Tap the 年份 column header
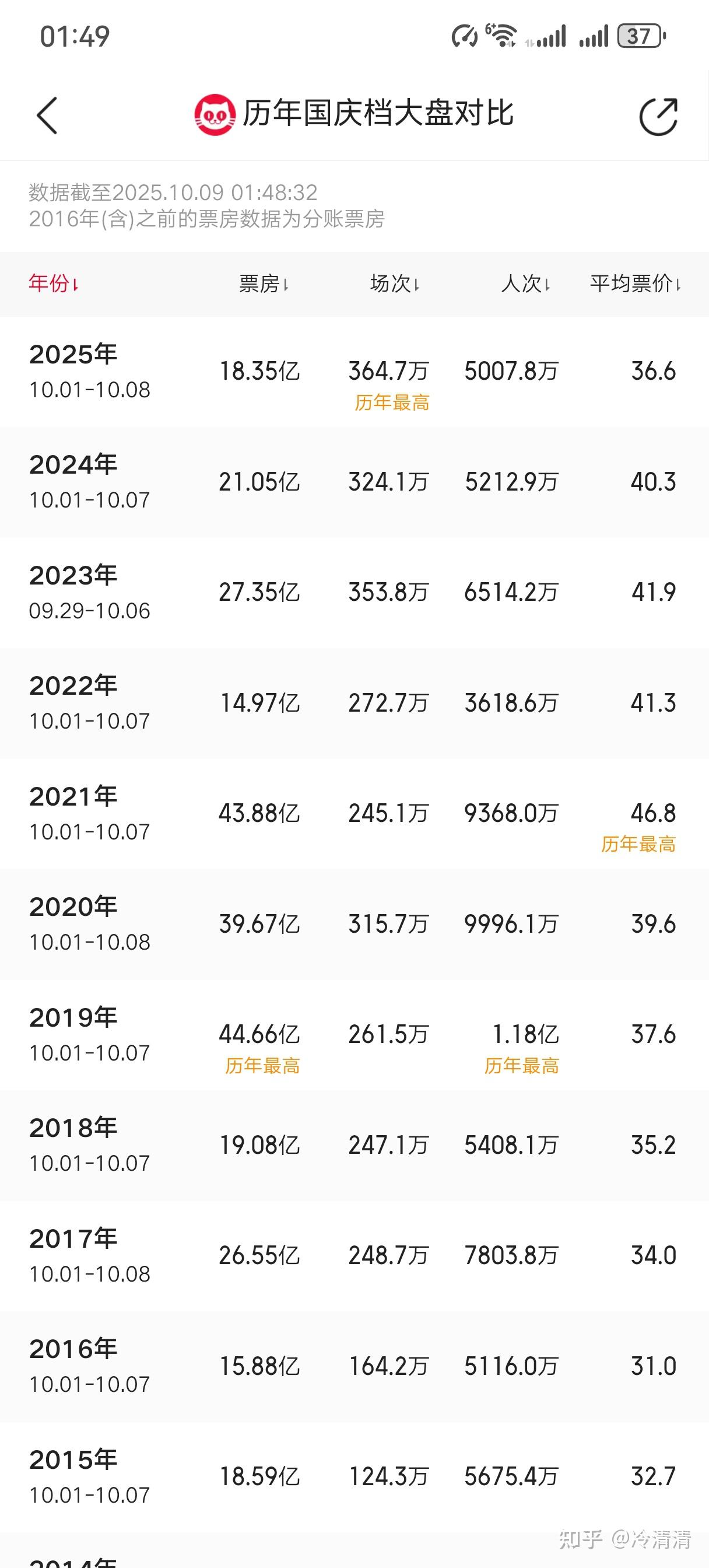709x1568 pixels. click(x=54, y=283)
